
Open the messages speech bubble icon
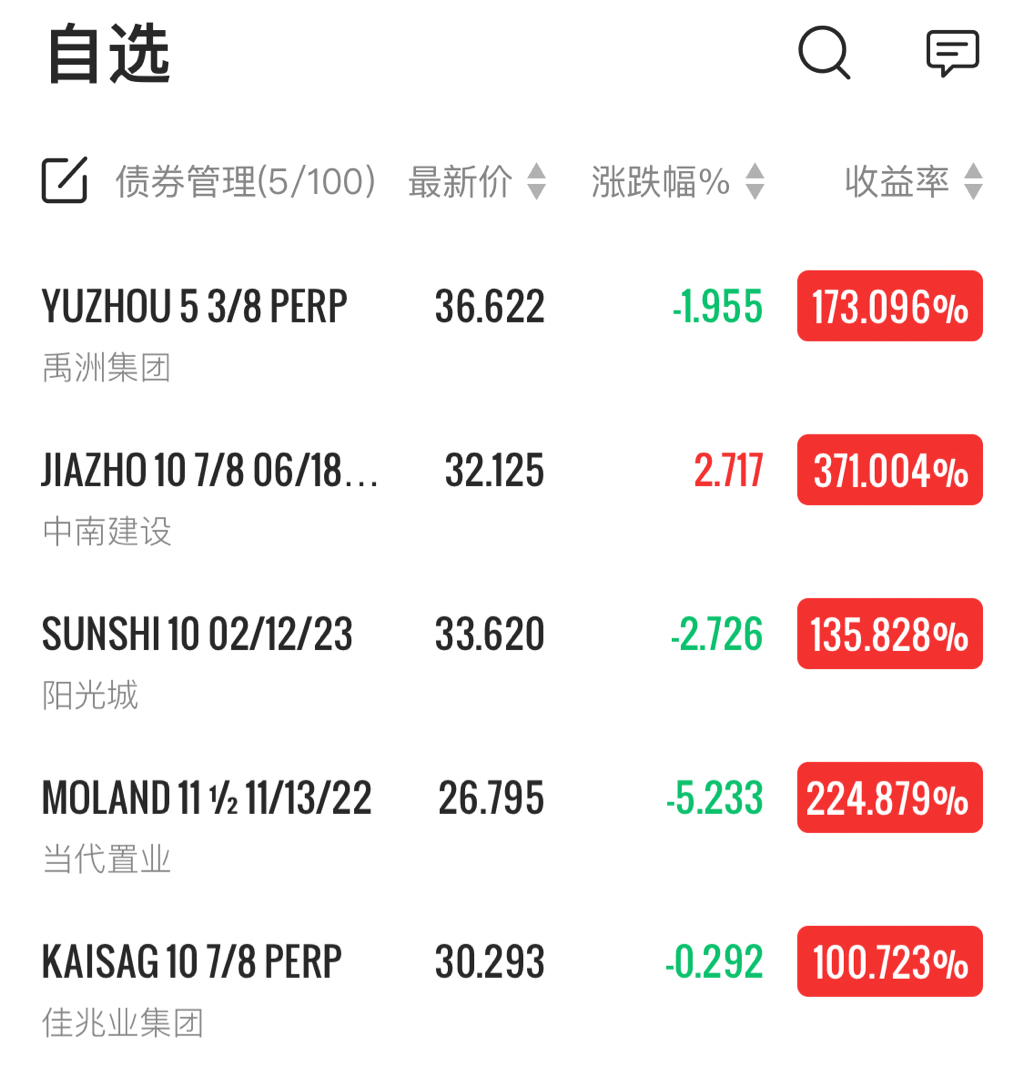point(951,52)
